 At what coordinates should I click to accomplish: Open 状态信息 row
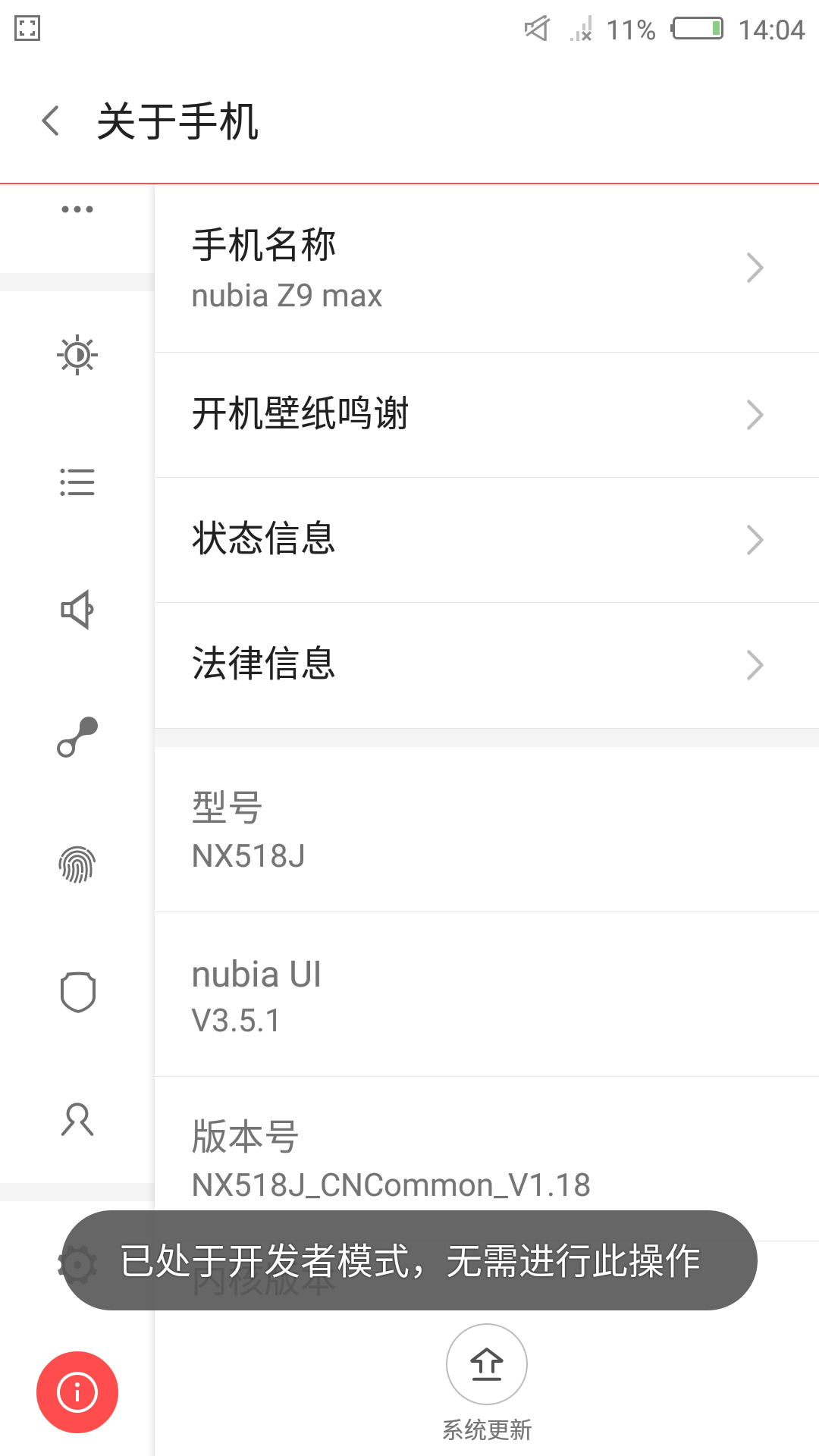point(485,540)
